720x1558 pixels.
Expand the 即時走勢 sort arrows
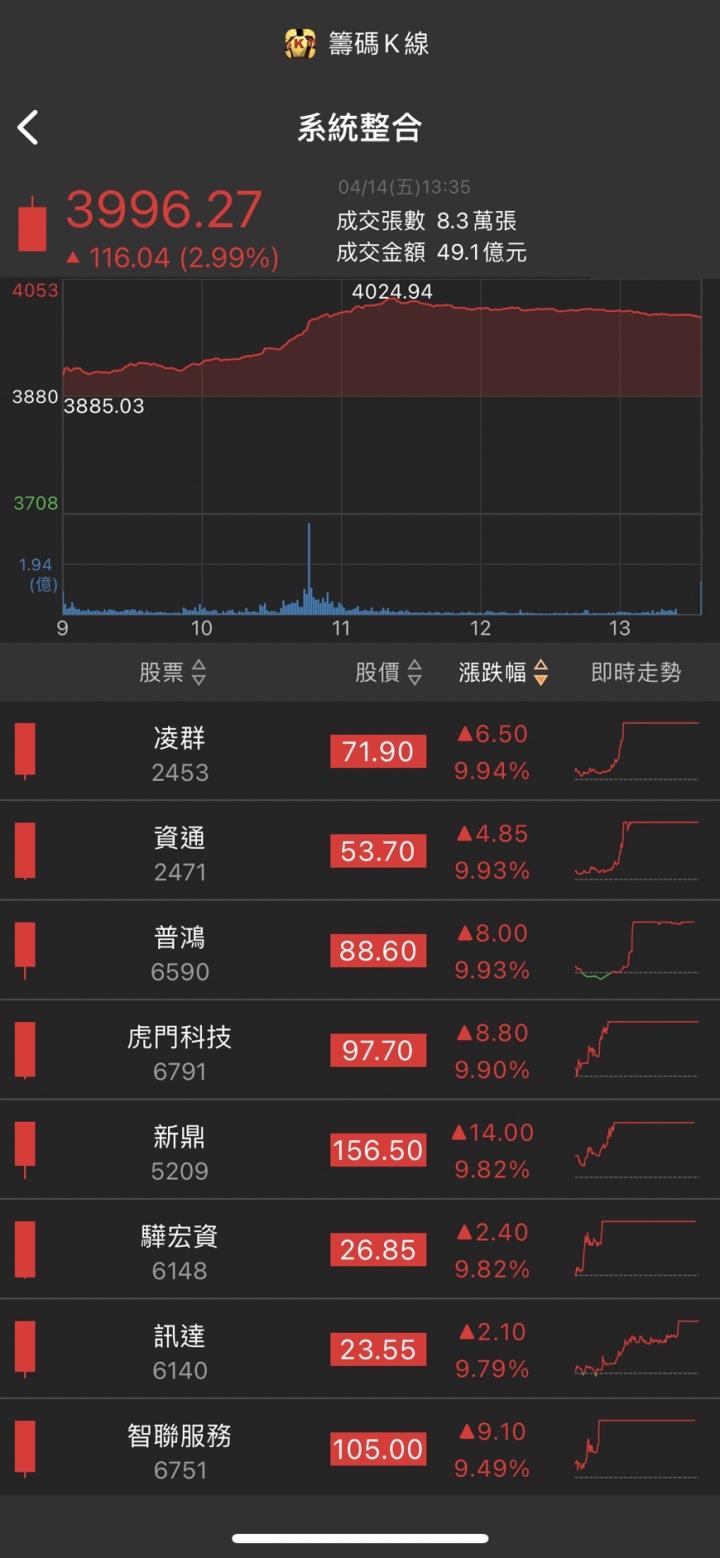[x=635, y=673]
